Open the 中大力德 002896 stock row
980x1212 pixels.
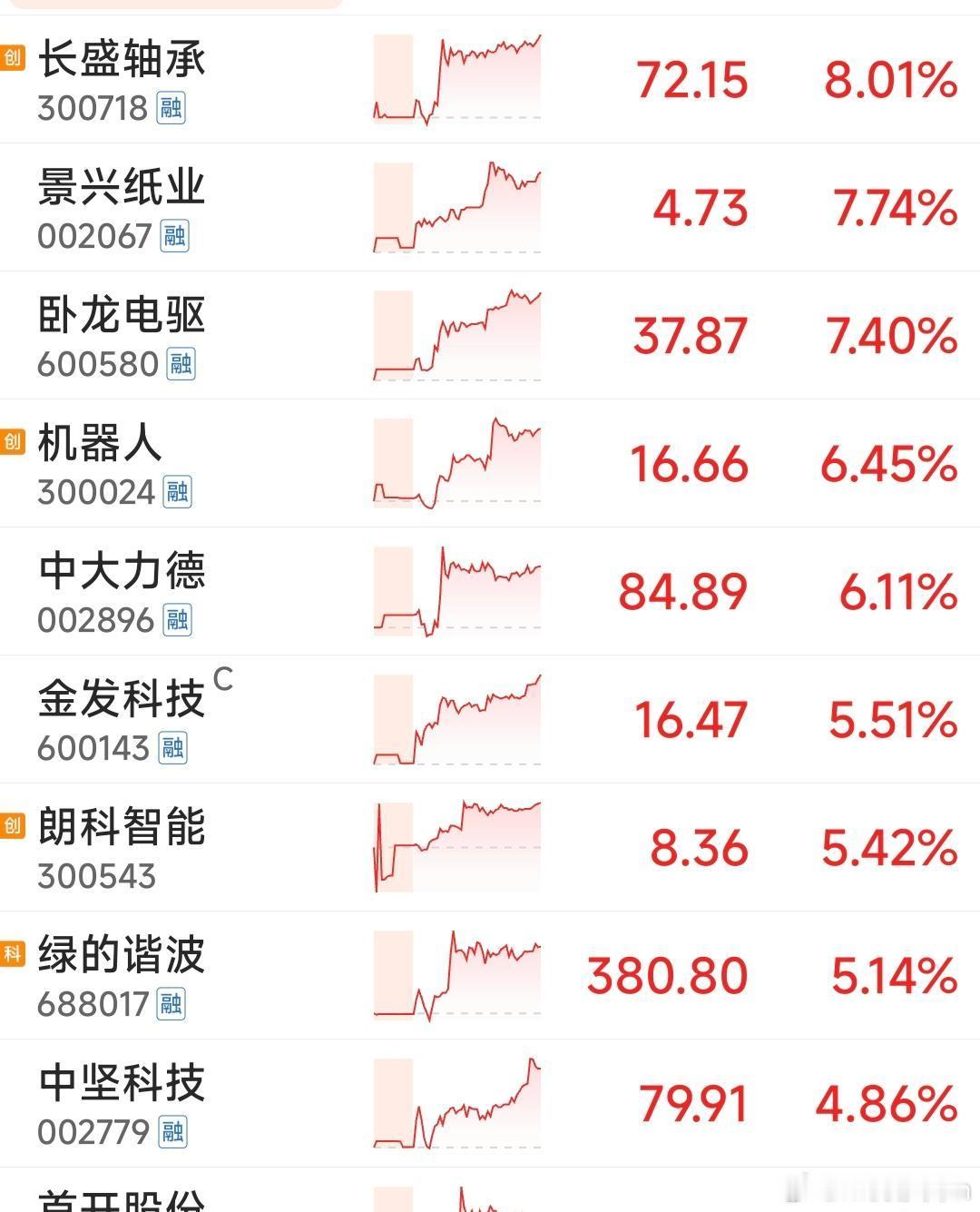click(490, 591)
